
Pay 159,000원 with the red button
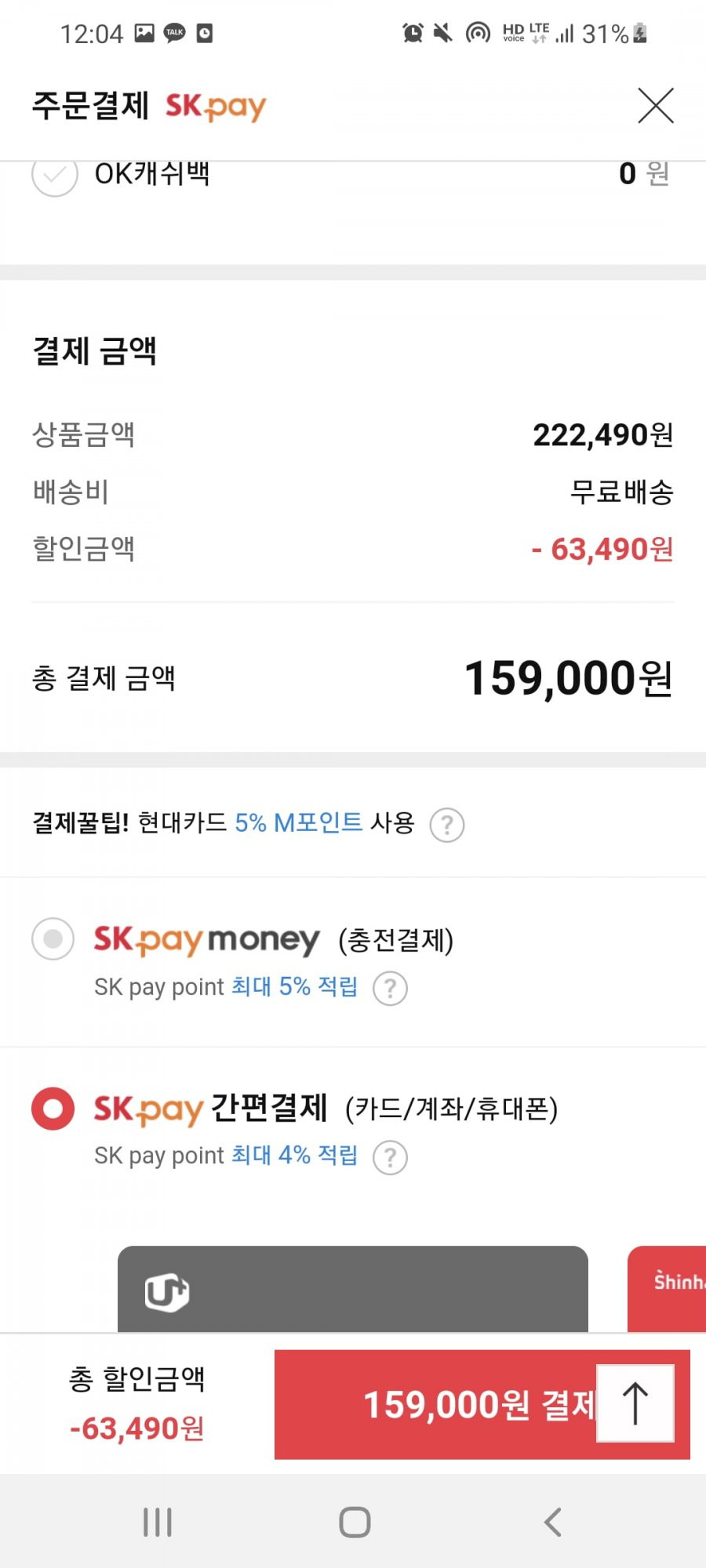(436, 1404)
